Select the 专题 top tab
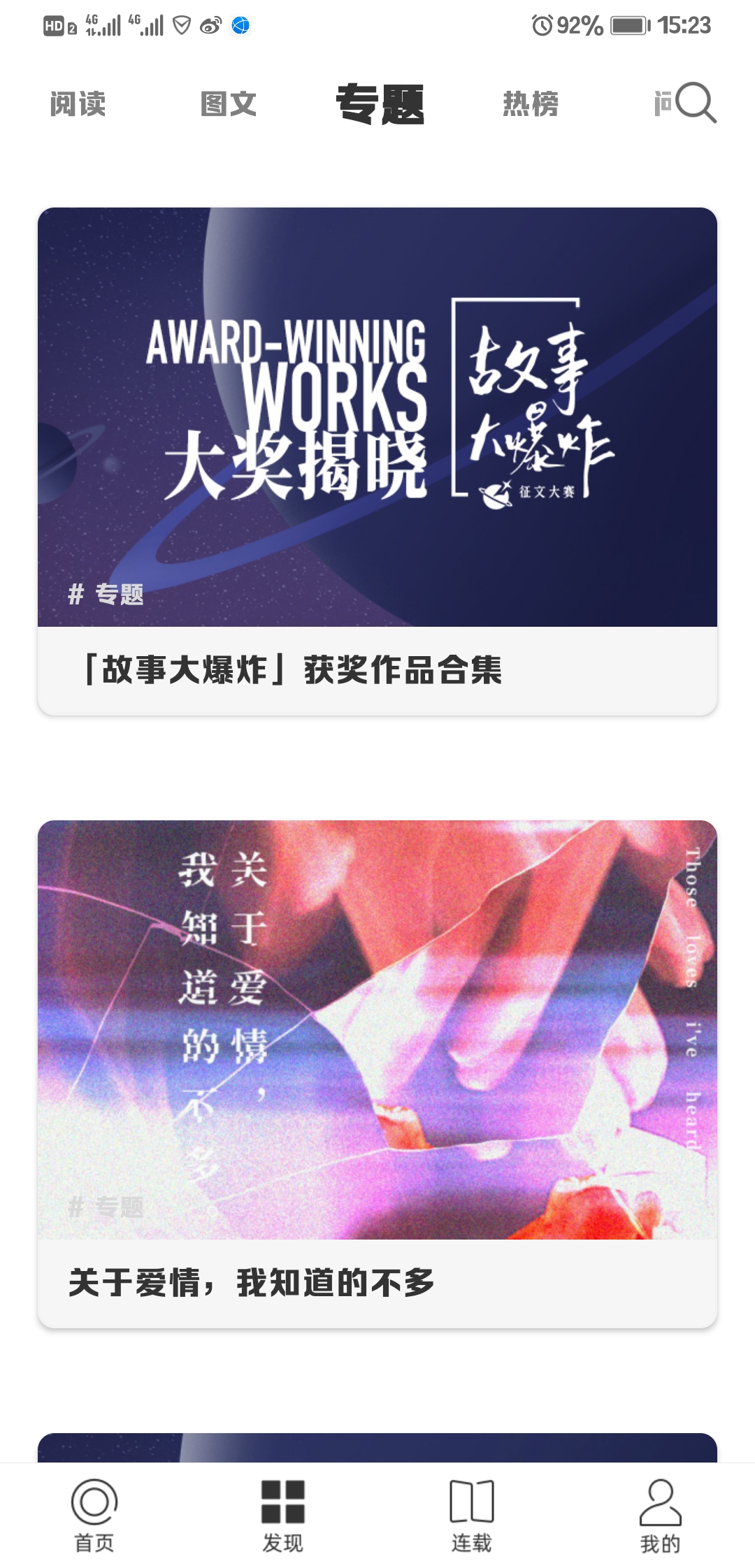 pos(380,104)
